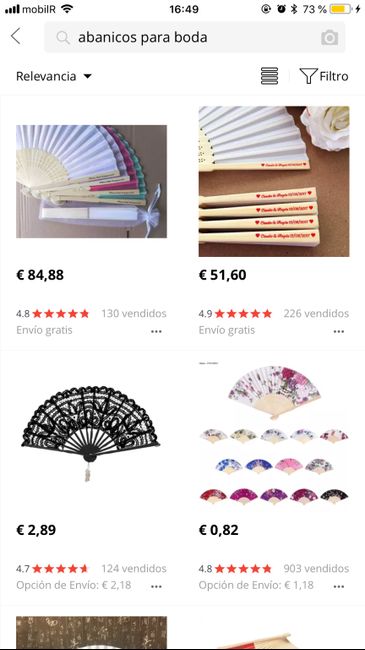Screen dimensions: 365x650
Task: Tap the search field with abanicos para boda
Action: [x=195, y=37]
